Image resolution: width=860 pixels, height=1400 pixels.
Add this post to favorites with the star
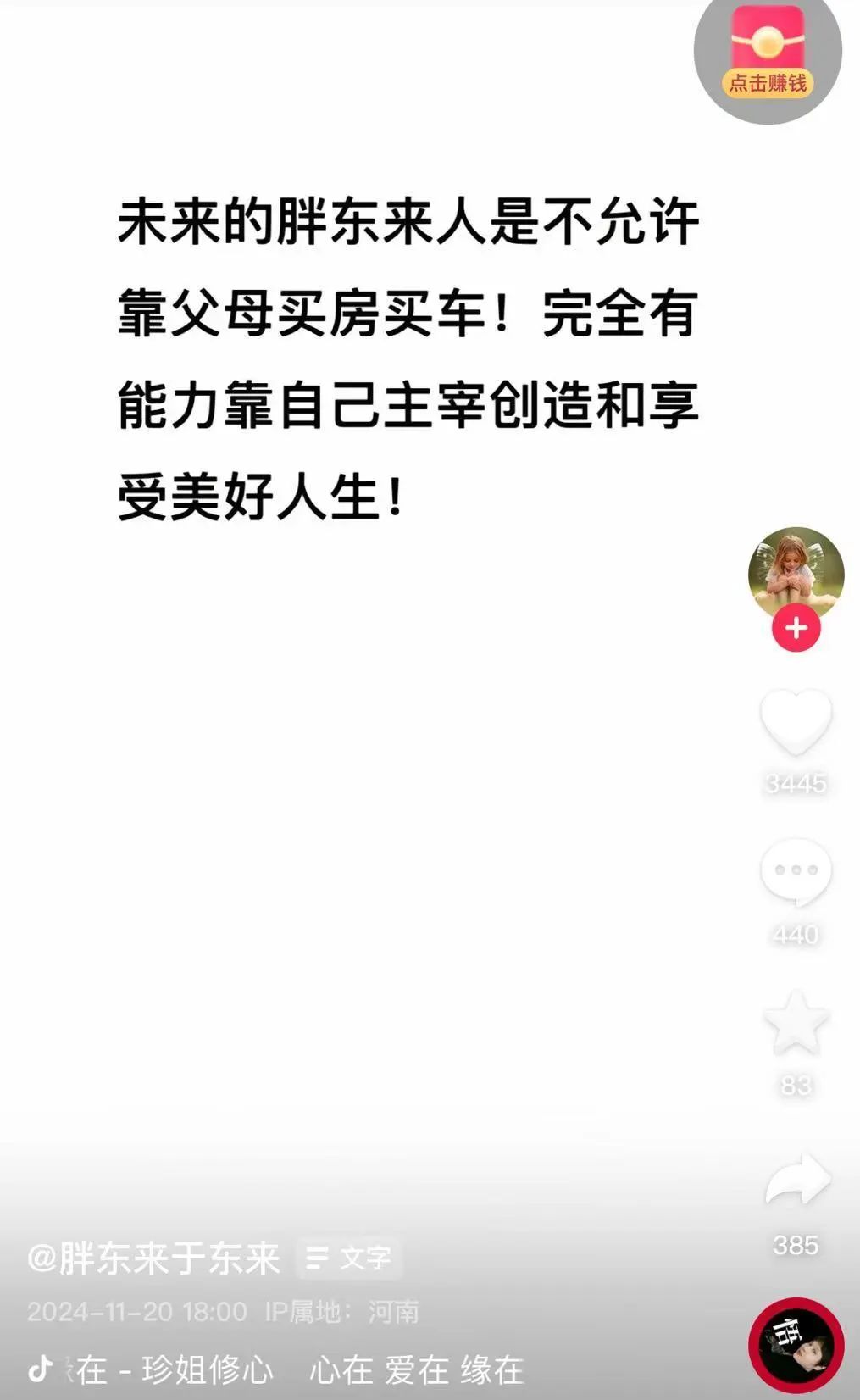(796, 1024)
